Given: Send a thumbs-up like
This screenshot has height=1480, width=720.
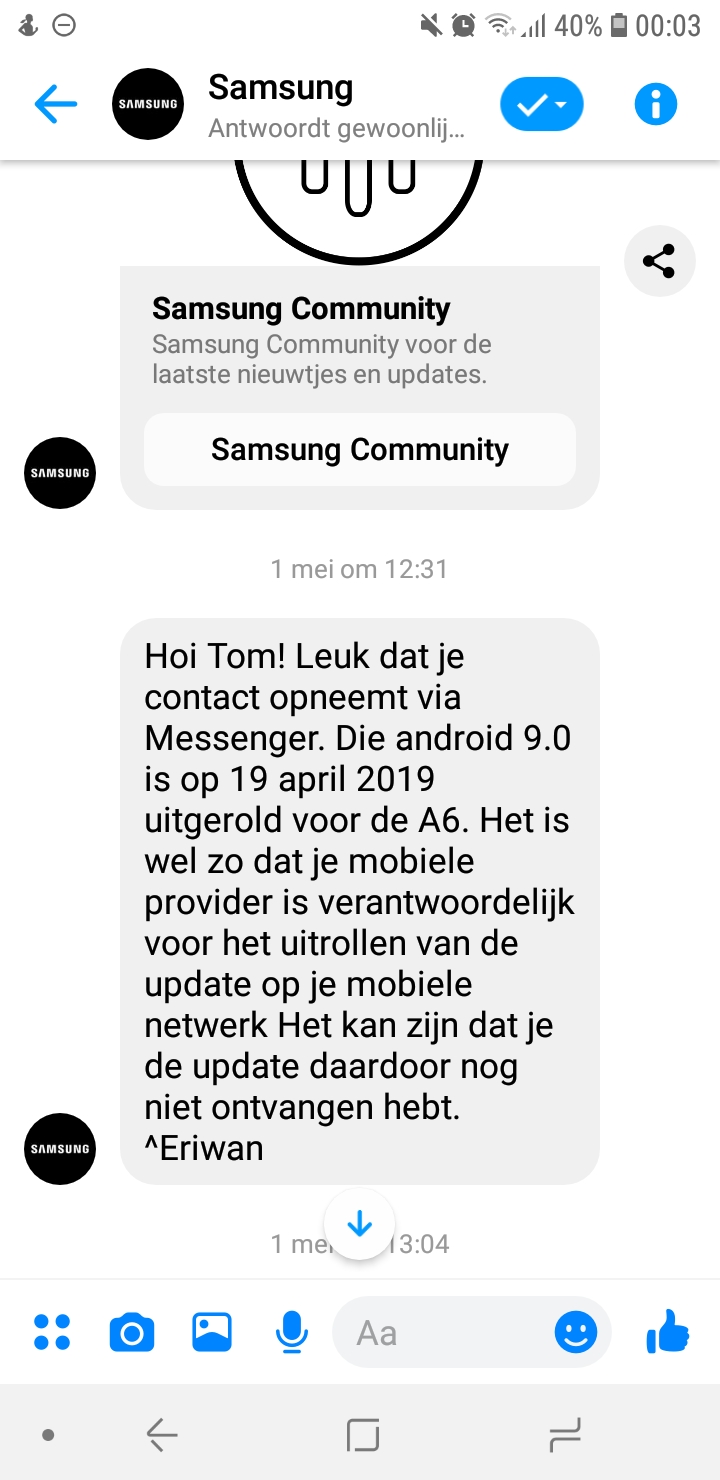Looking at the screenshot, I should click(668, 1331).
